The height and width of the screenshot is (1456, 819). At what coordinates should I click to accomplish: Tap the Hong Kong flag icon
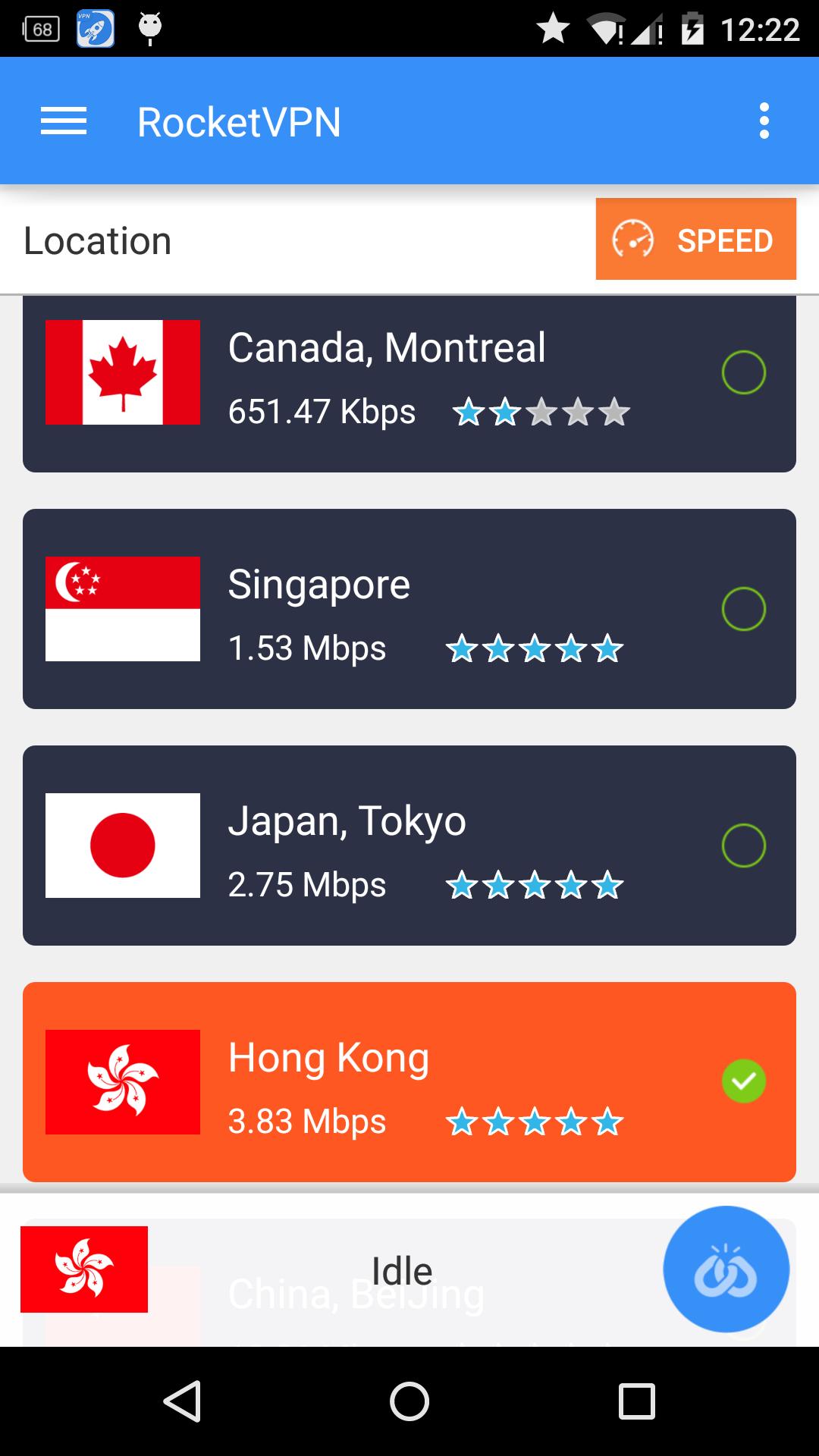pyautogui.click(x=123, y=1081)
